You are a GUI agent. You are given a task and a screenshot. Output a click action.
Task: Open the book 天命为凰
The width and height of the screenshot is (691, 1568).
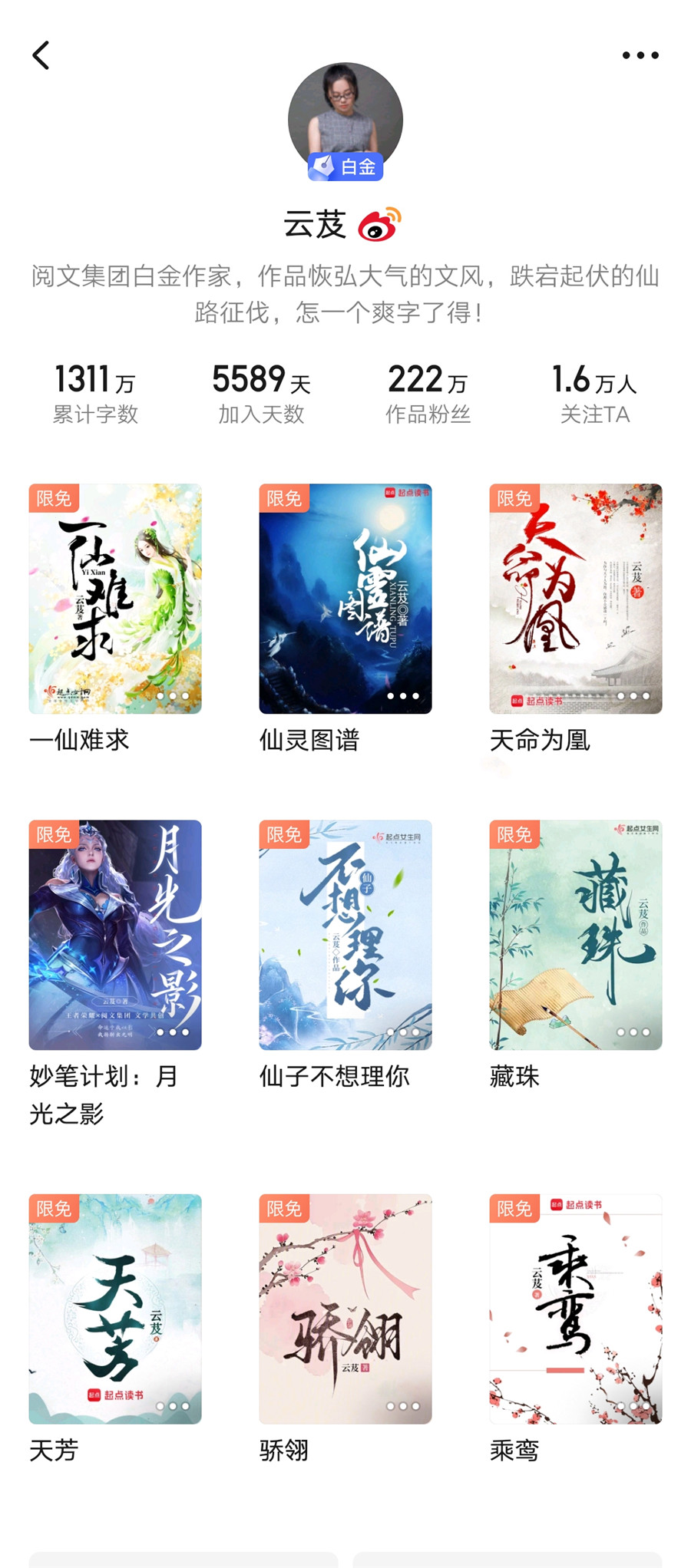pos(576,599)
